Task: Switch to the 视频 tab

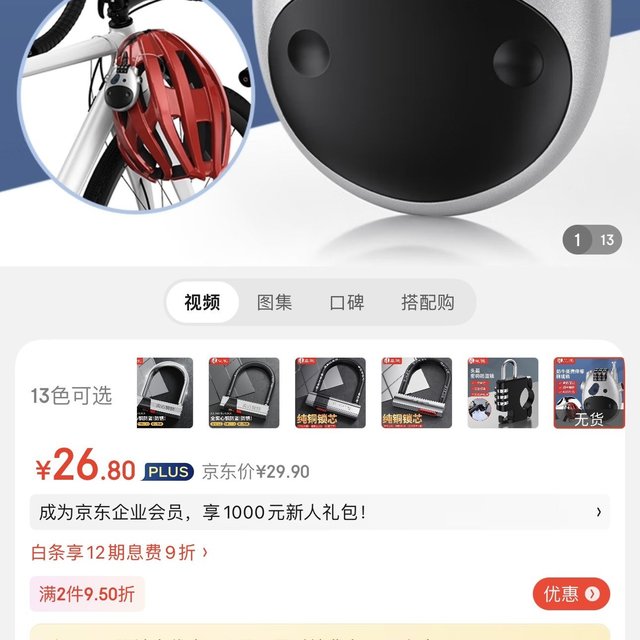Action: [202, 302]
